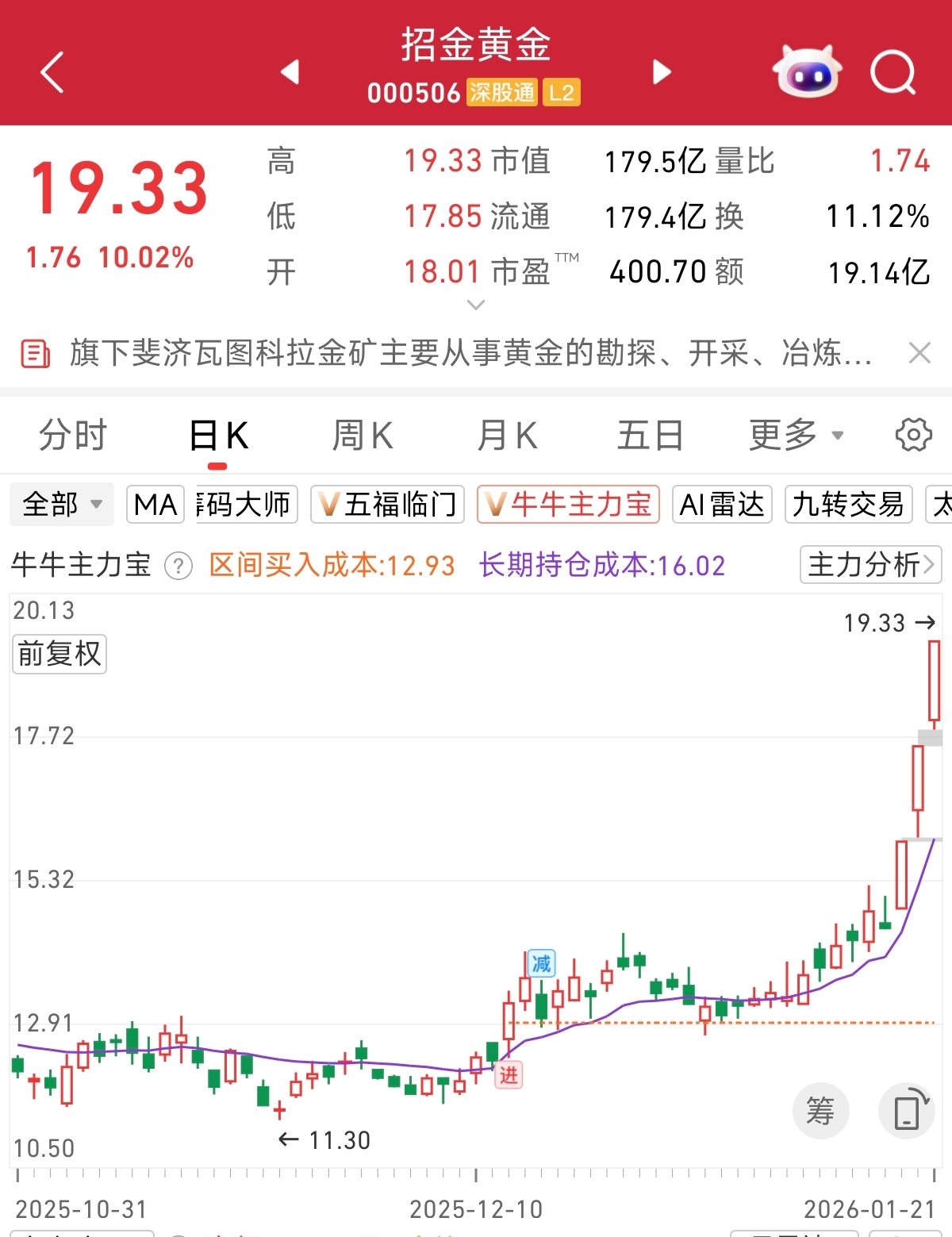This screenshot has width=952, height=1237.
Task: Go back using the top-left arrow
Action: (x=52, y=73)
